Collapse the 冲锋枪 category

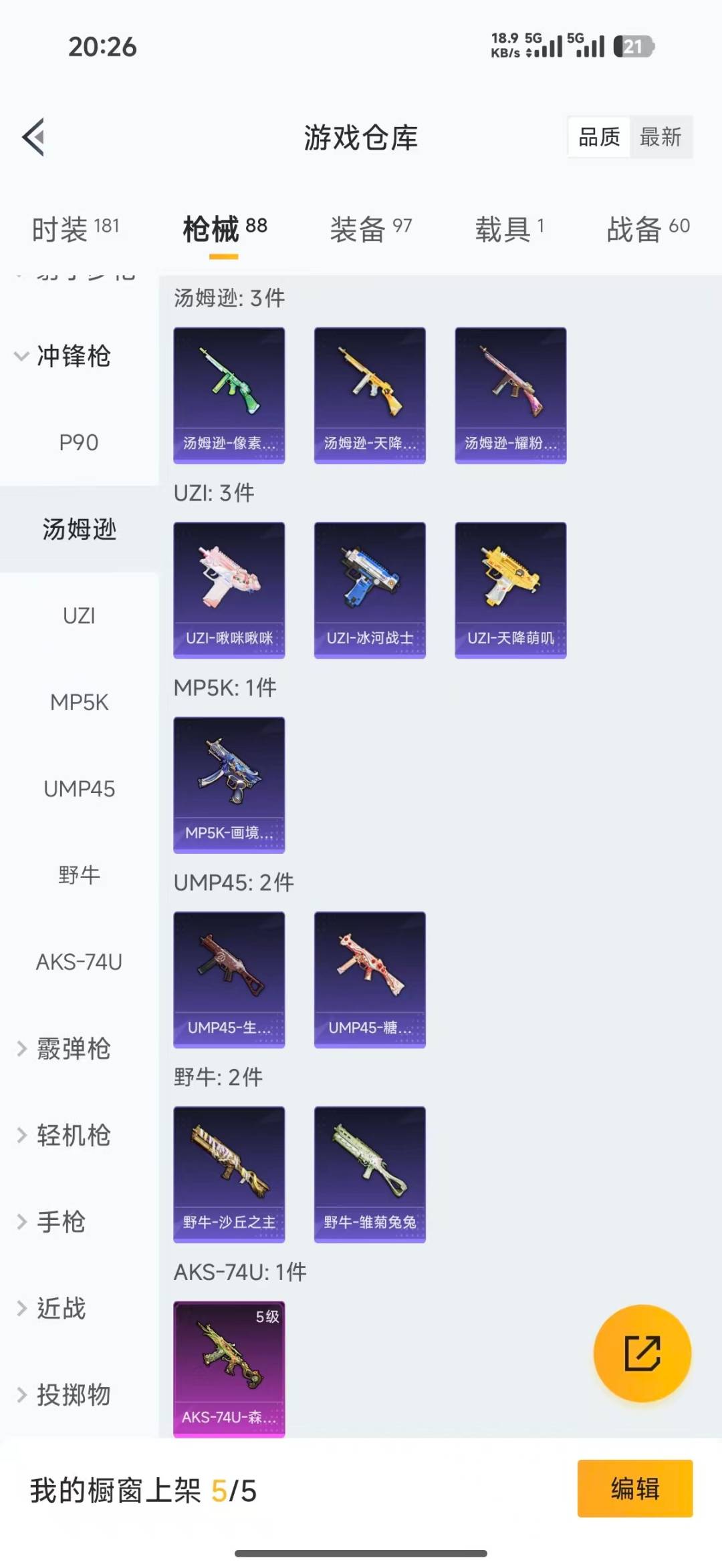click(74, 357)
